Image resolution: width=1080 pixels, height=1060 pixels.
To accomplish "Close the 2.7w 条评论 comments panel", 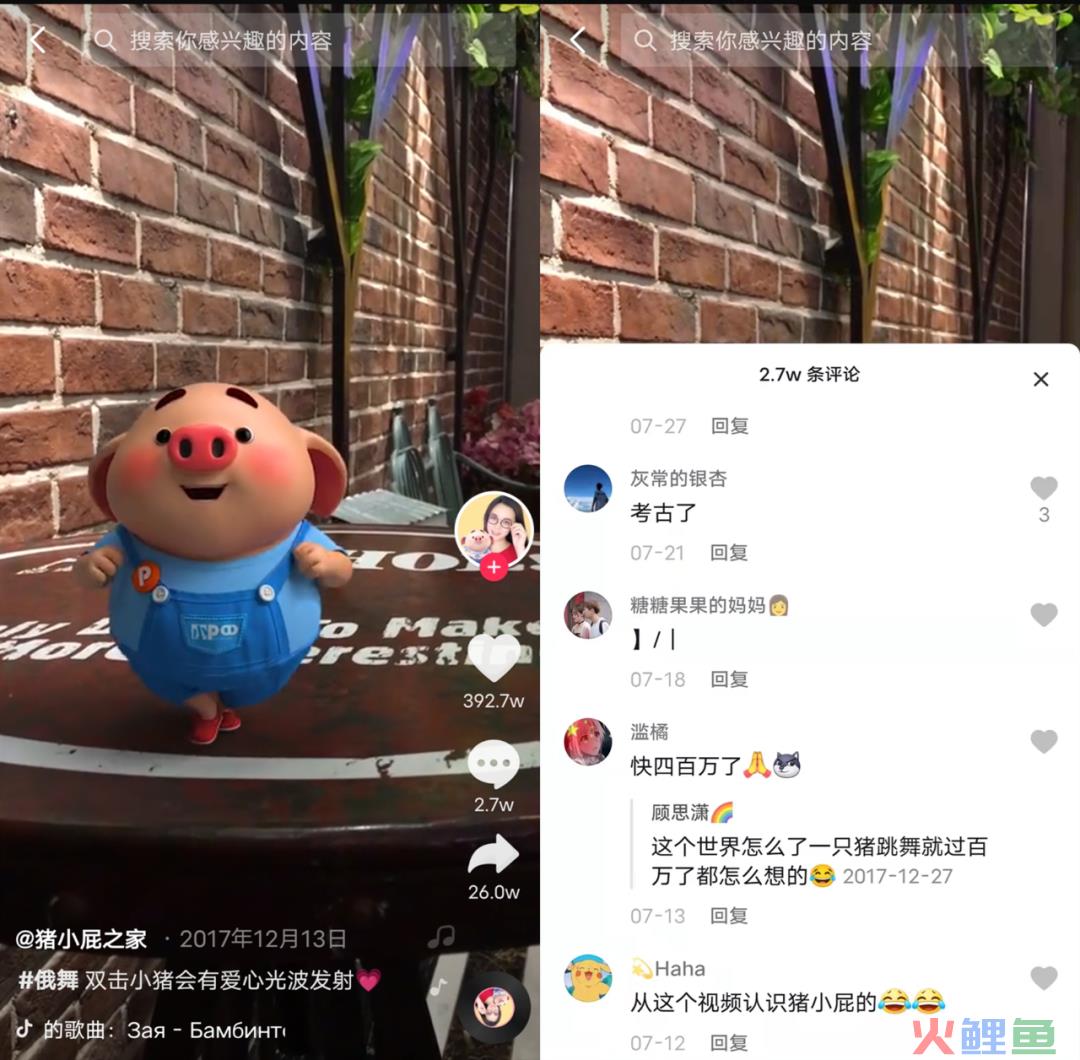I will click(1041, 379).
